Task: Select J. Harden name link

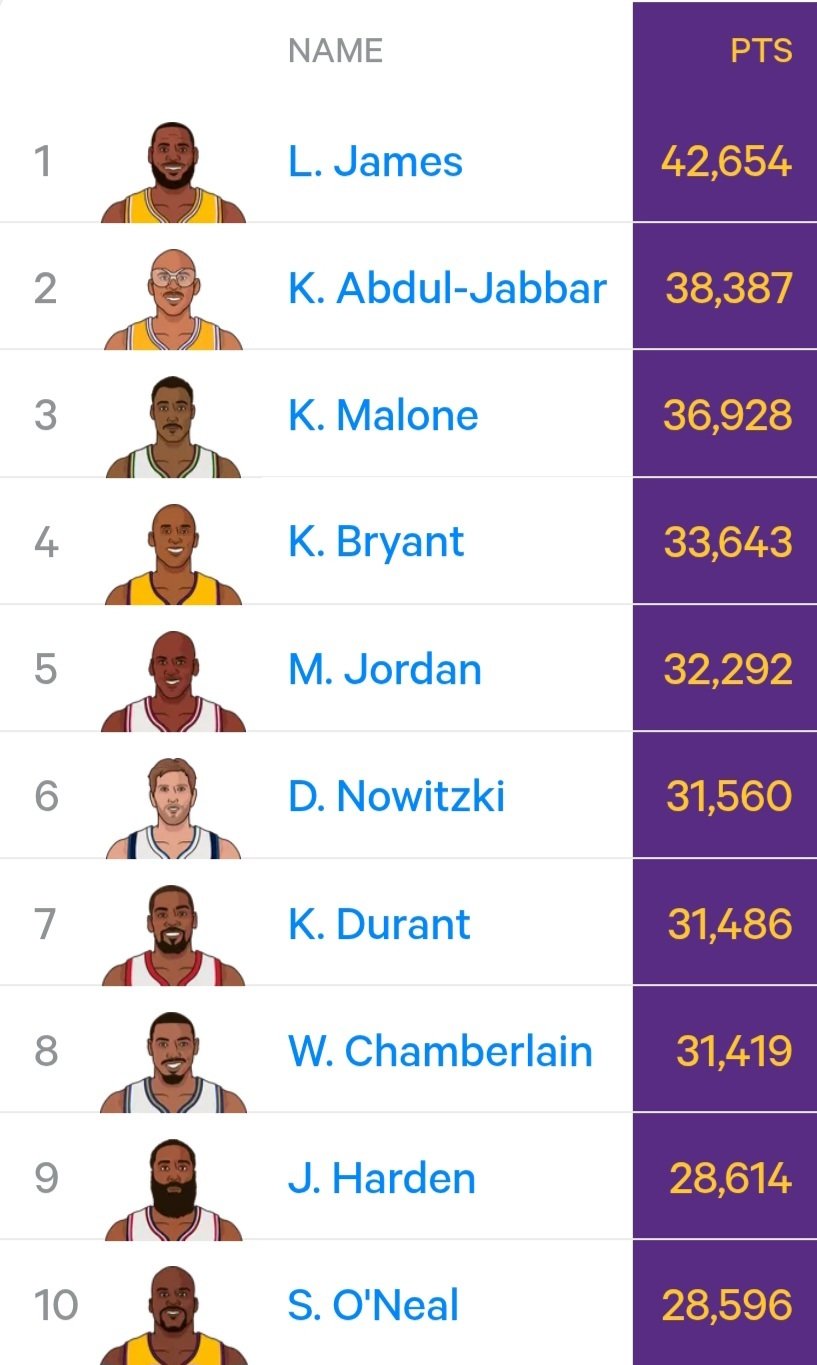Action: pos(381,1178)
